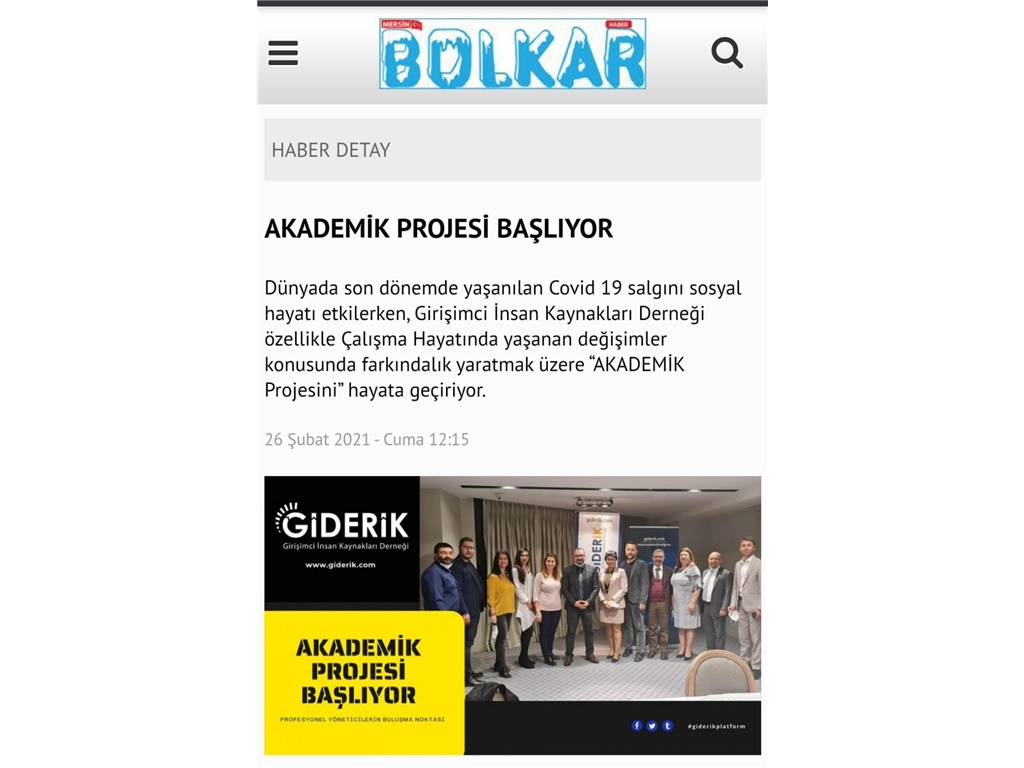The image size is (1024, 768).
Task: Open the hamburger menu
Action: click(283, 53)
